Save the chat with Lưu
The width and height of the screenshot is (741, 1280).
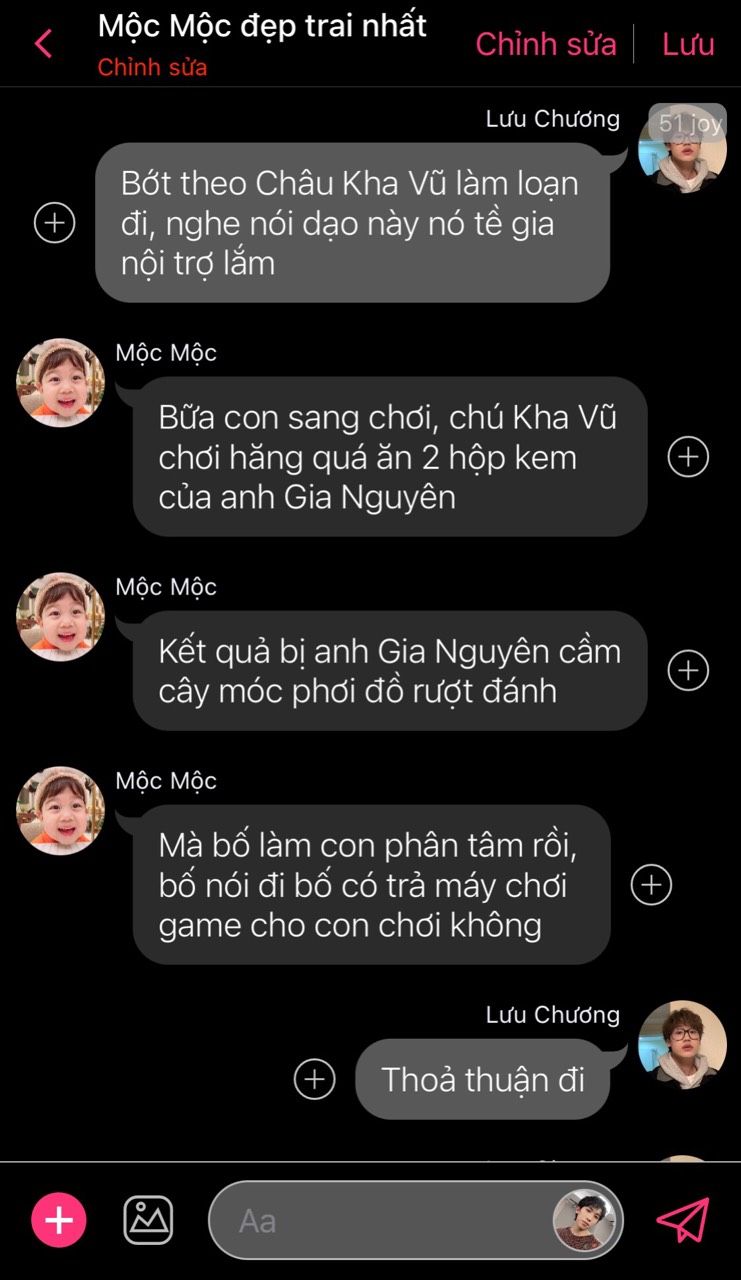click(x=688, y=44)
